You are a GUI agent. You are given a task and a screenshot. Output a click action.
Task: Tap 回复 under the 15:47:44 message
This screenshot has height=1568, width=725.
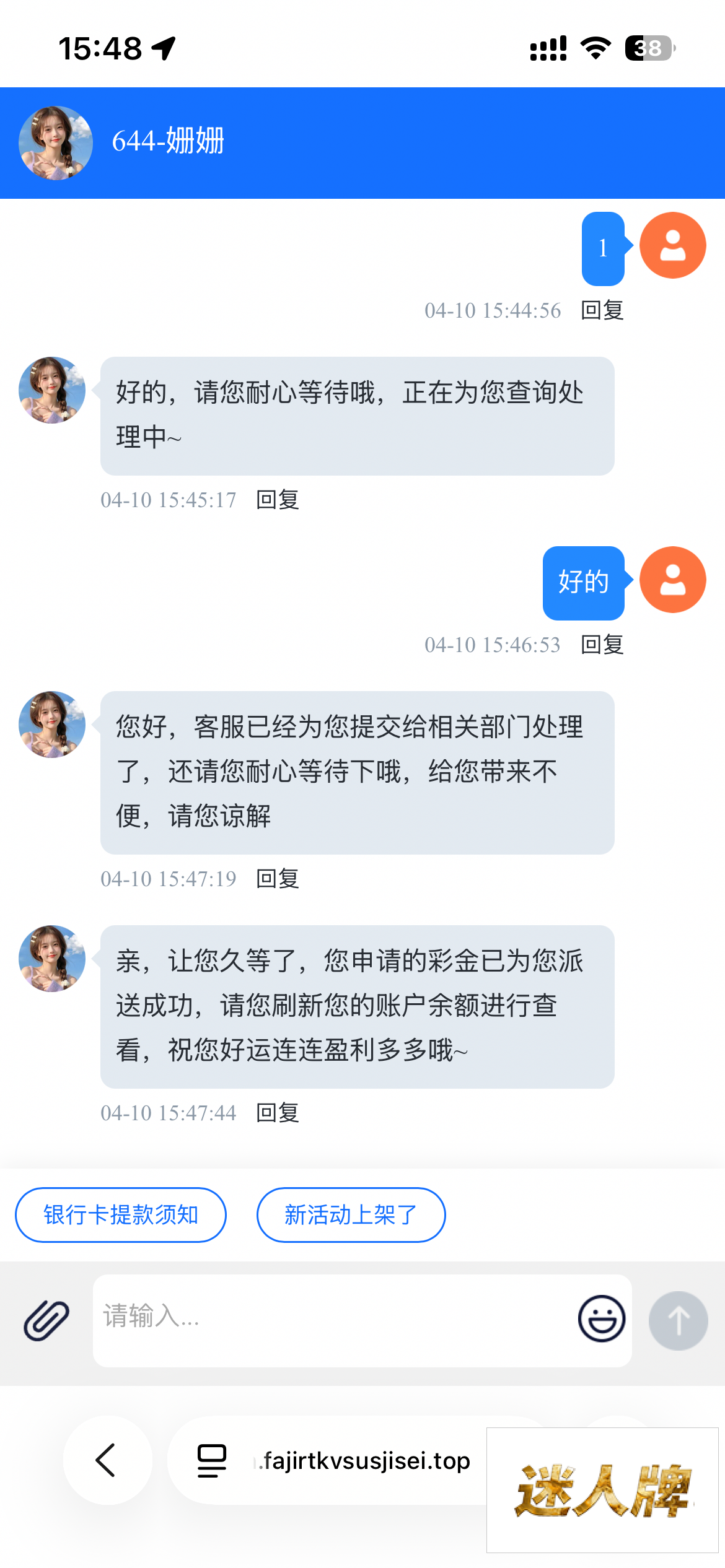tap(278, 1113)
